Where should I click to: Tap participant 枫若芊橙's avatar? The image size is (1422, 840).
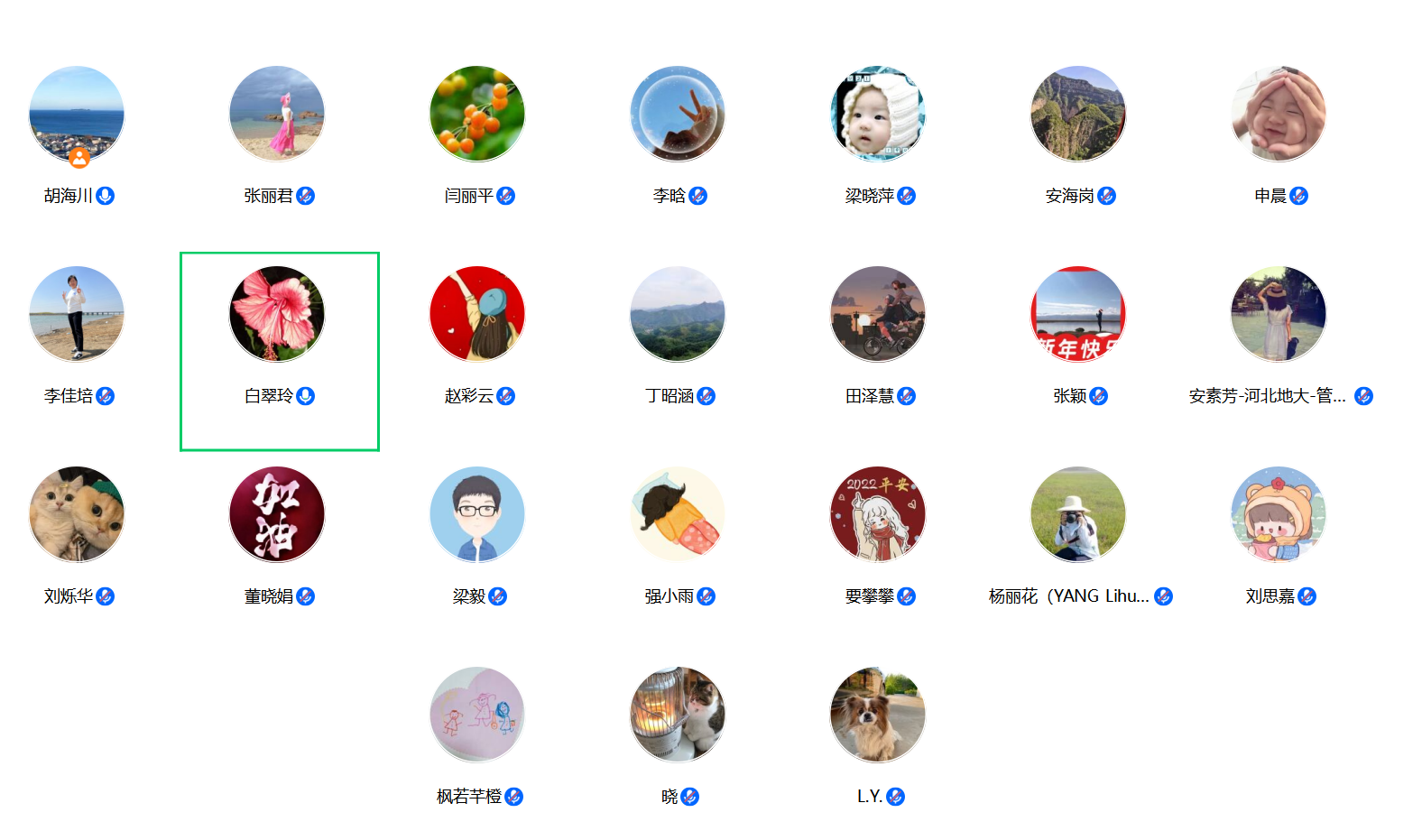pyautogui.click(x=477, y=715)
